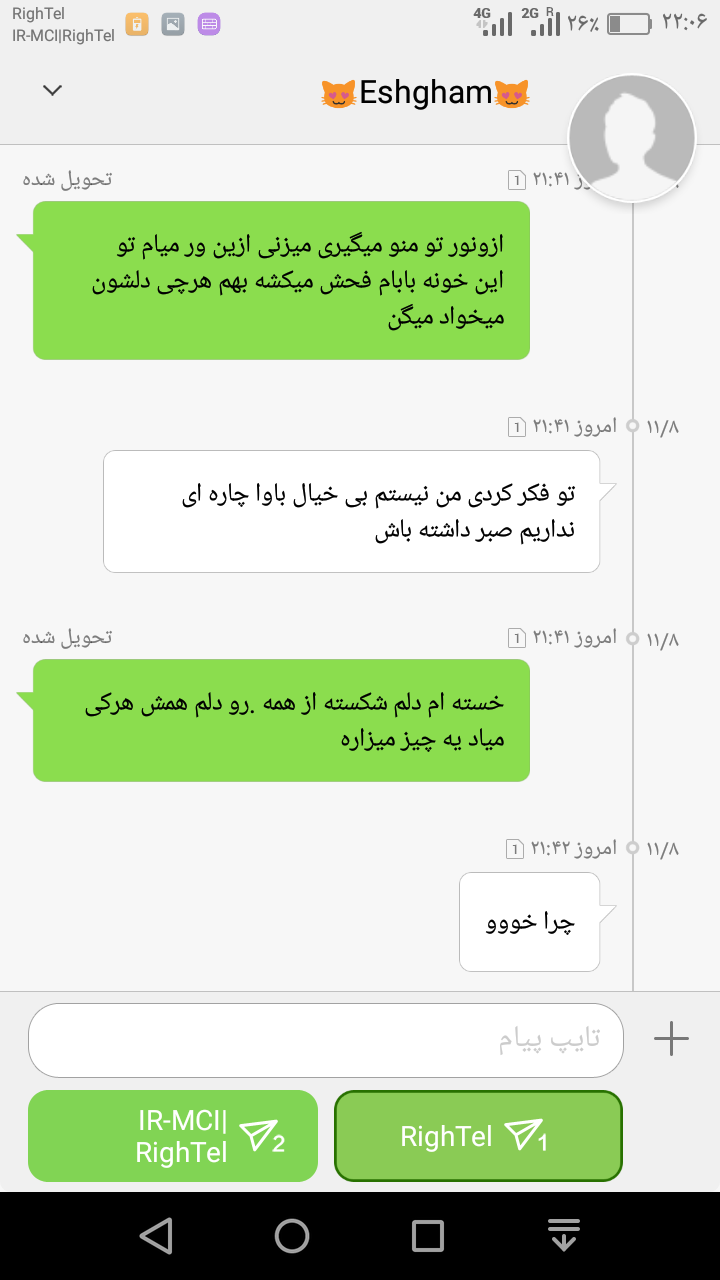Send message using RighTel SIM 1

pyautogui.click(x=478, y=1136)
